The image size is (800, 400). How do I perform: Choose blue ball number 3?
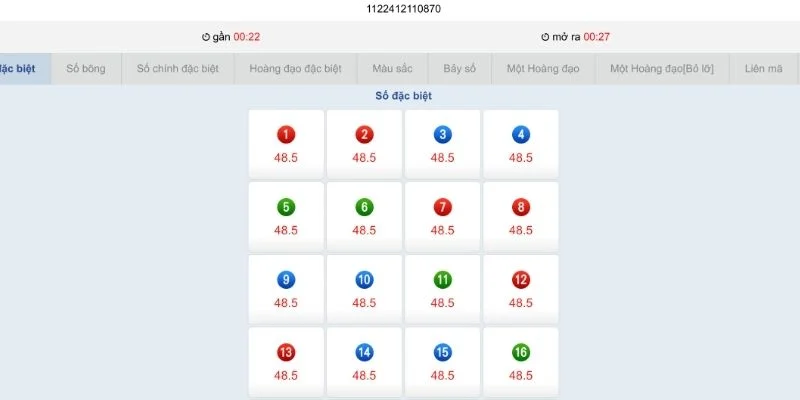(442, 144)
